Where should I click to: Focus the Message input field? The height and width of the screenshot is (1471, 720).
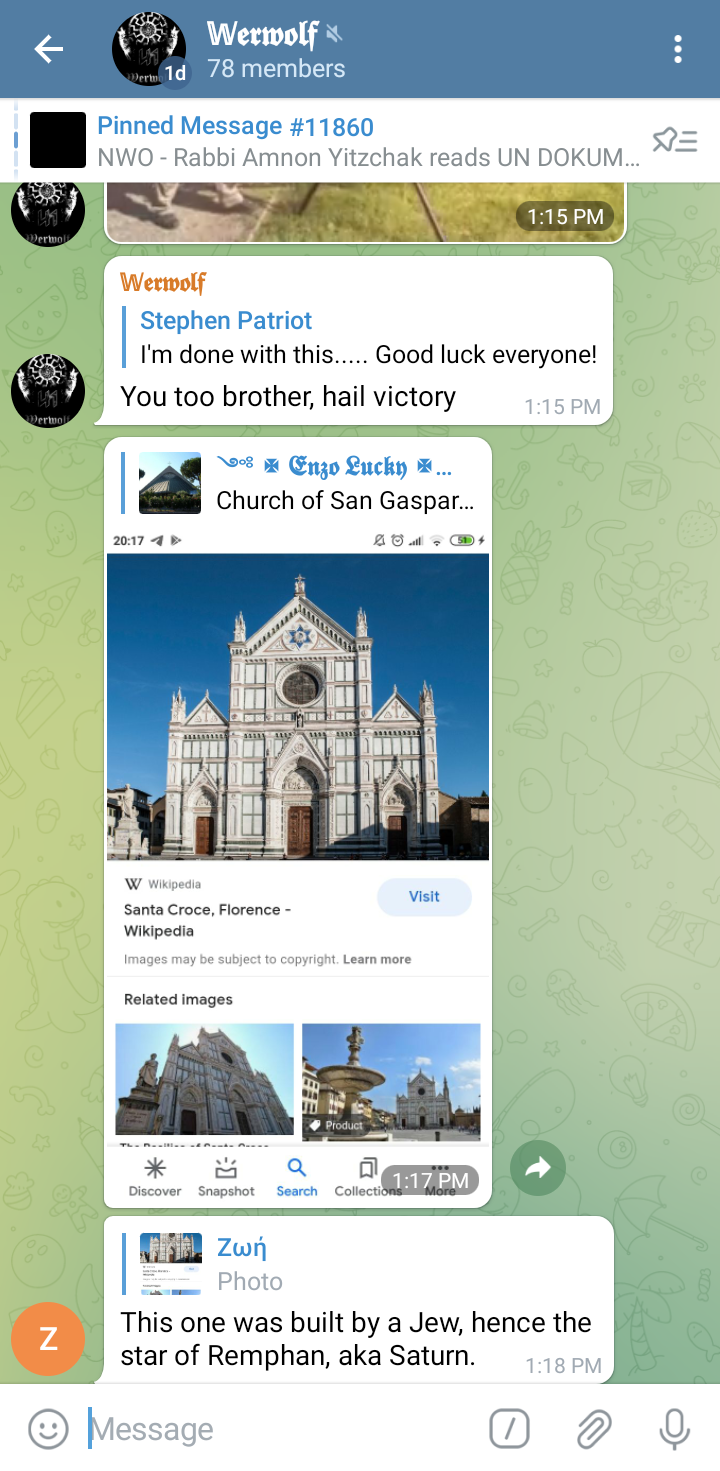pyautogui.click(x=280, y=1429)
